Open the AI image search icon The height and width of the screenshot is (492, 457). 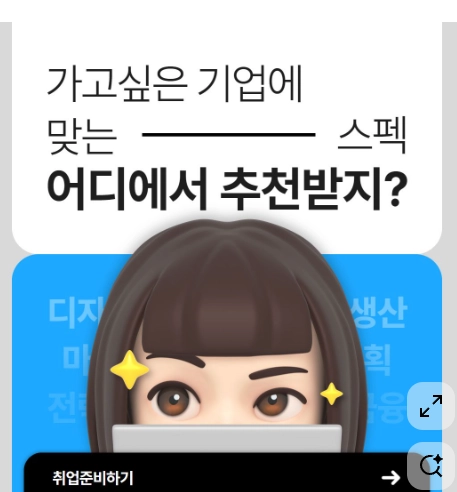click(x=431, y=465)
